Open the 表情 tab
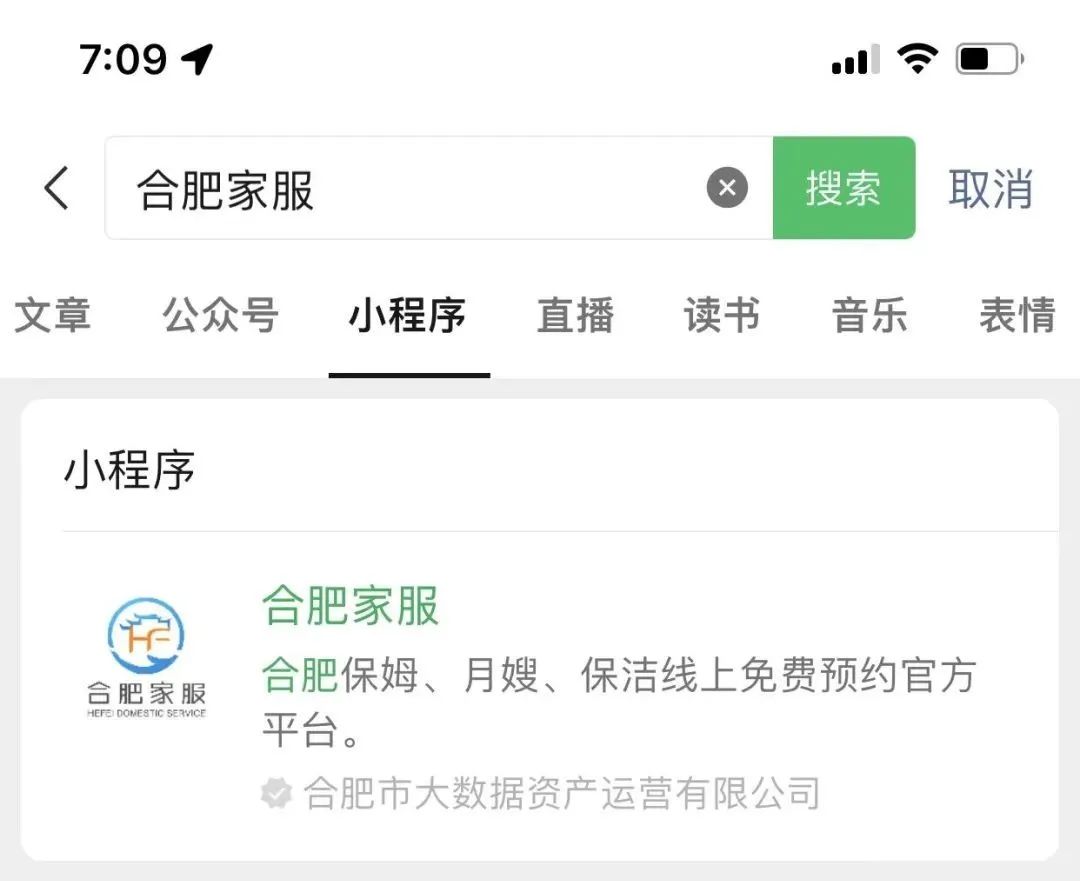This screenshot has height=881, width=1080. point(1016,316)
